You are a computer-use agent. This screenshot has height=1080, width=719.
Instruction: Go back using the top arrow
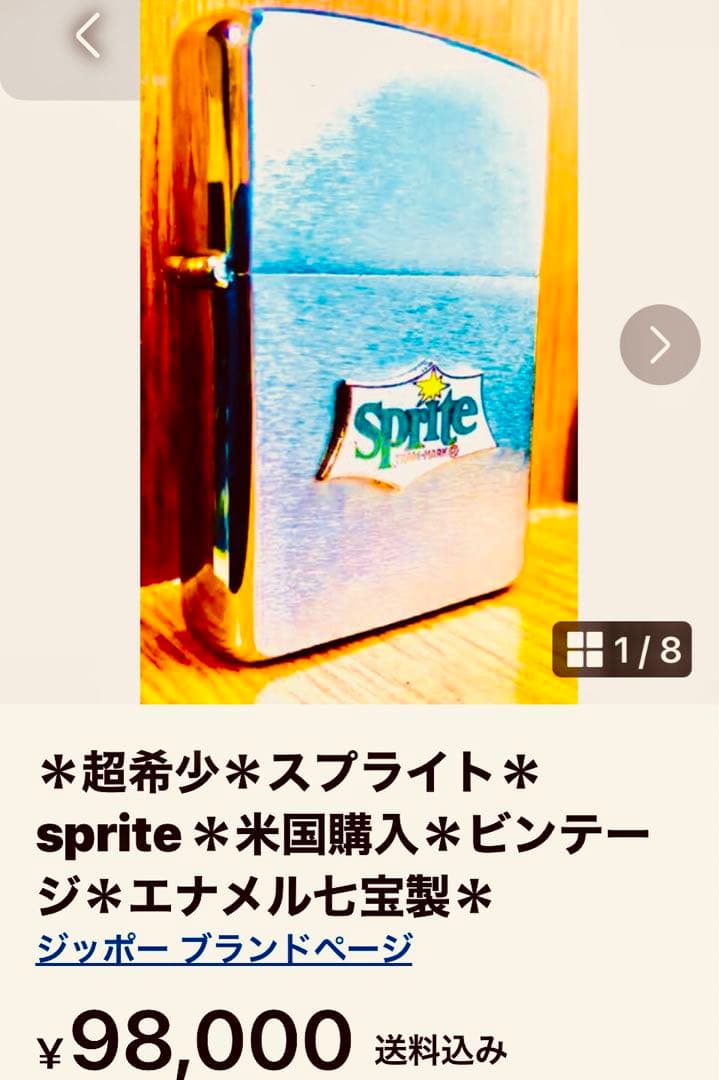point(88,37)
